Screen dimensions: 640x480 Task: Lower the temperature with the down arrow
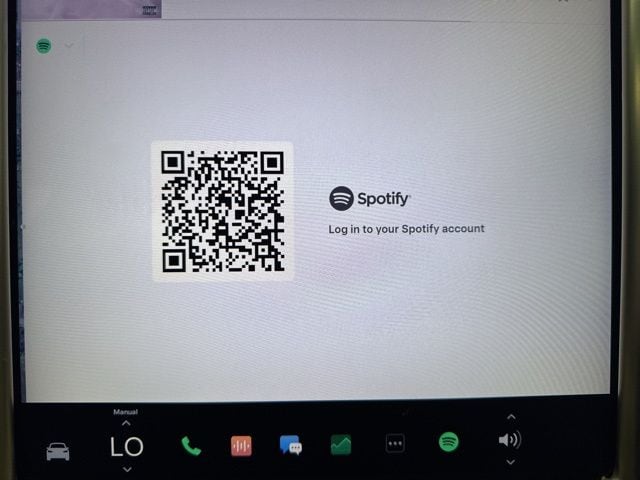click(x=126, y=468)
